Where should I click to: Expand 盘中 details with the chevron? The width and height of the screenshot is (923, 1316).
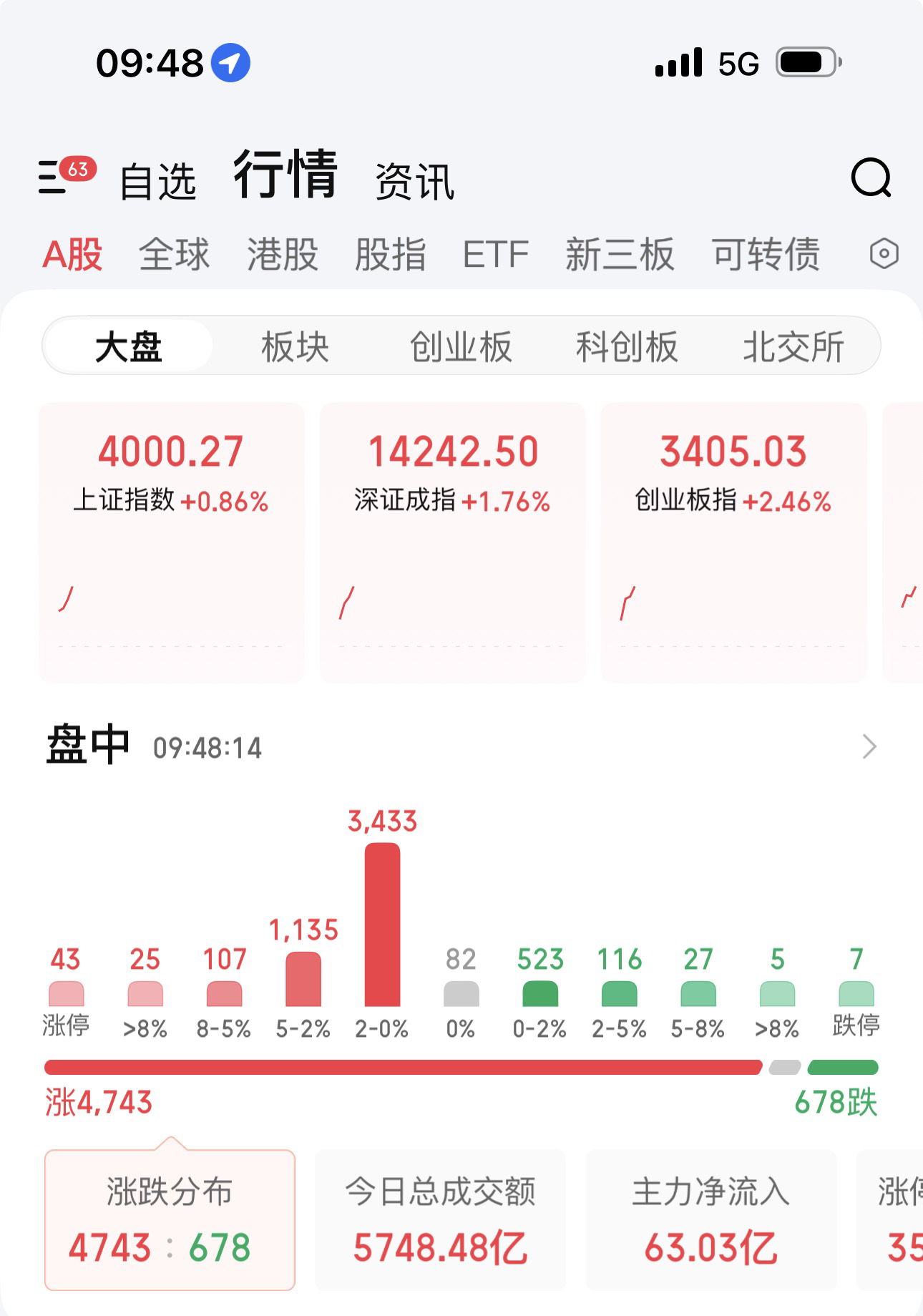point(869,746)
